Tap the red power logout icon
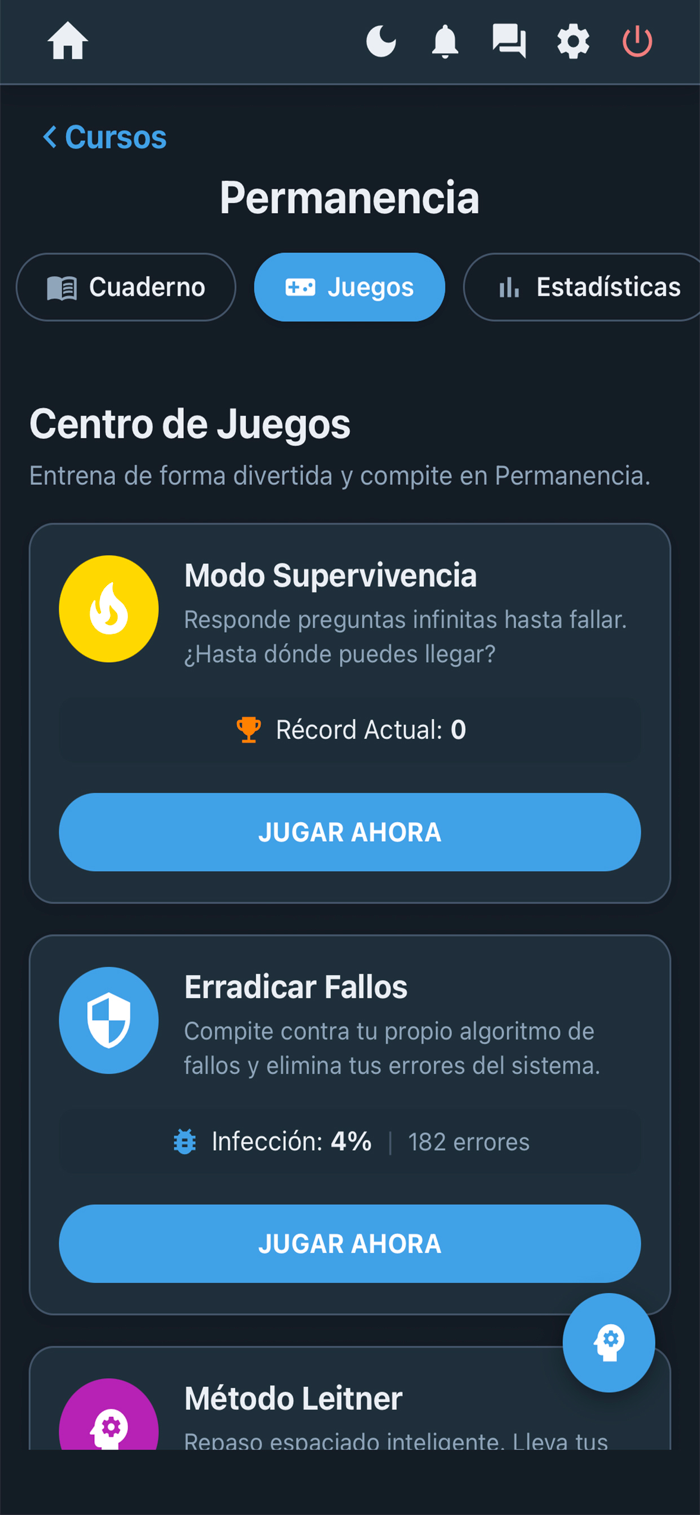The image size is (700, 1515). pyautogui.click(x=637, y=42)
